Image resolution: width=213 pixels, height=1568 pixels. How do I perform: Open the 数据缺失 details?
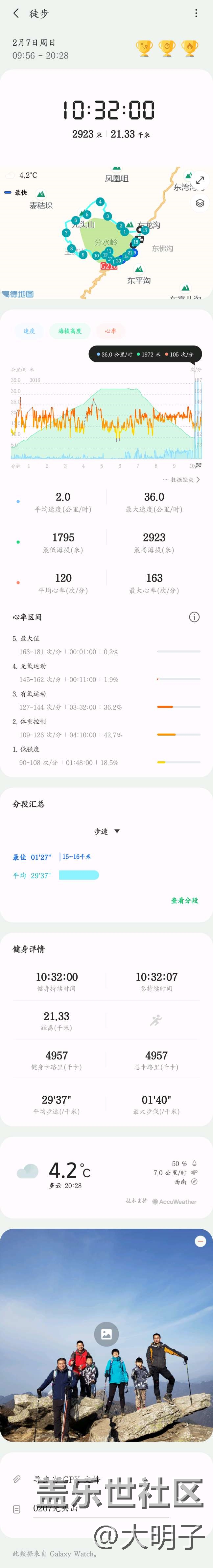[182, 480]
